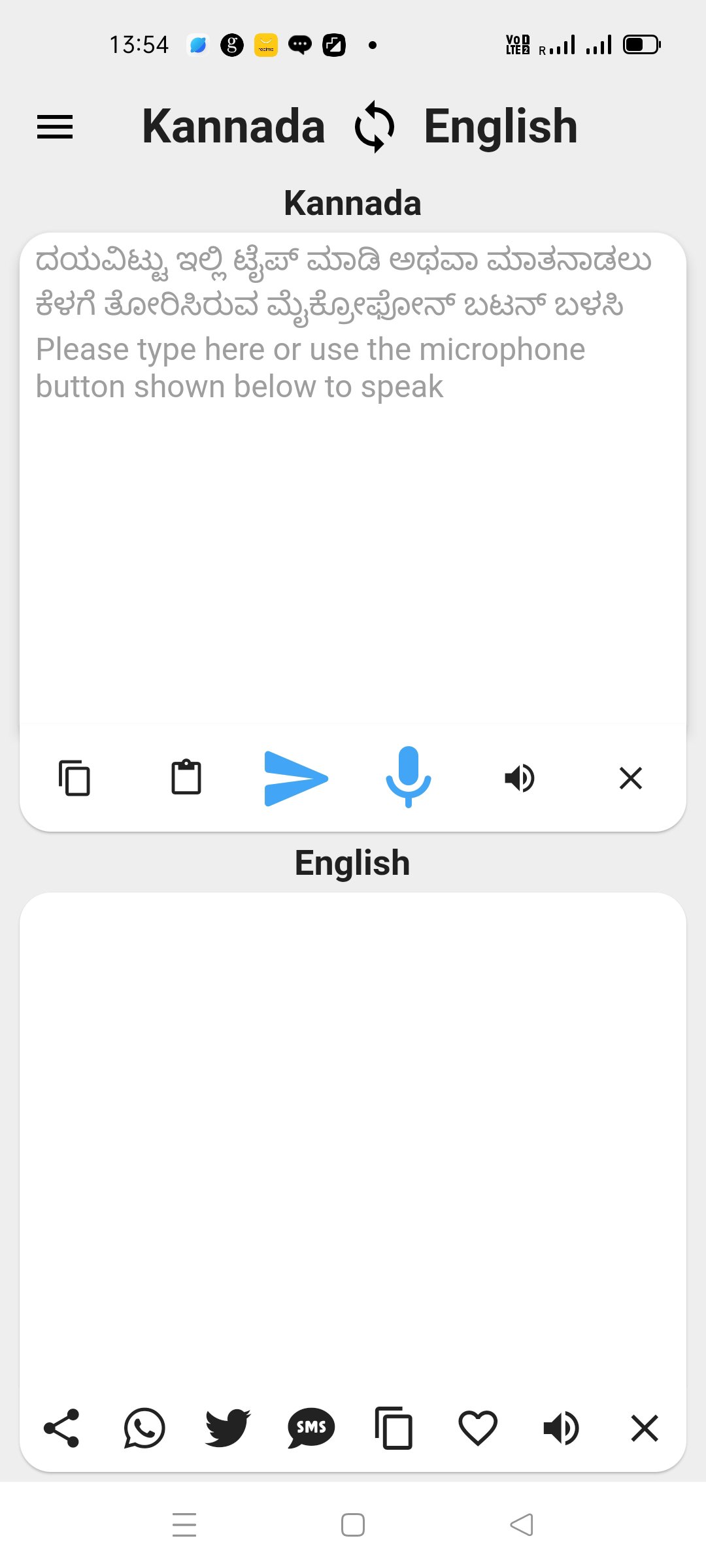Viewport: 706px width, 1568px height.
Task: Add translation to favorites heart
Action: [x=478, y=1428]
